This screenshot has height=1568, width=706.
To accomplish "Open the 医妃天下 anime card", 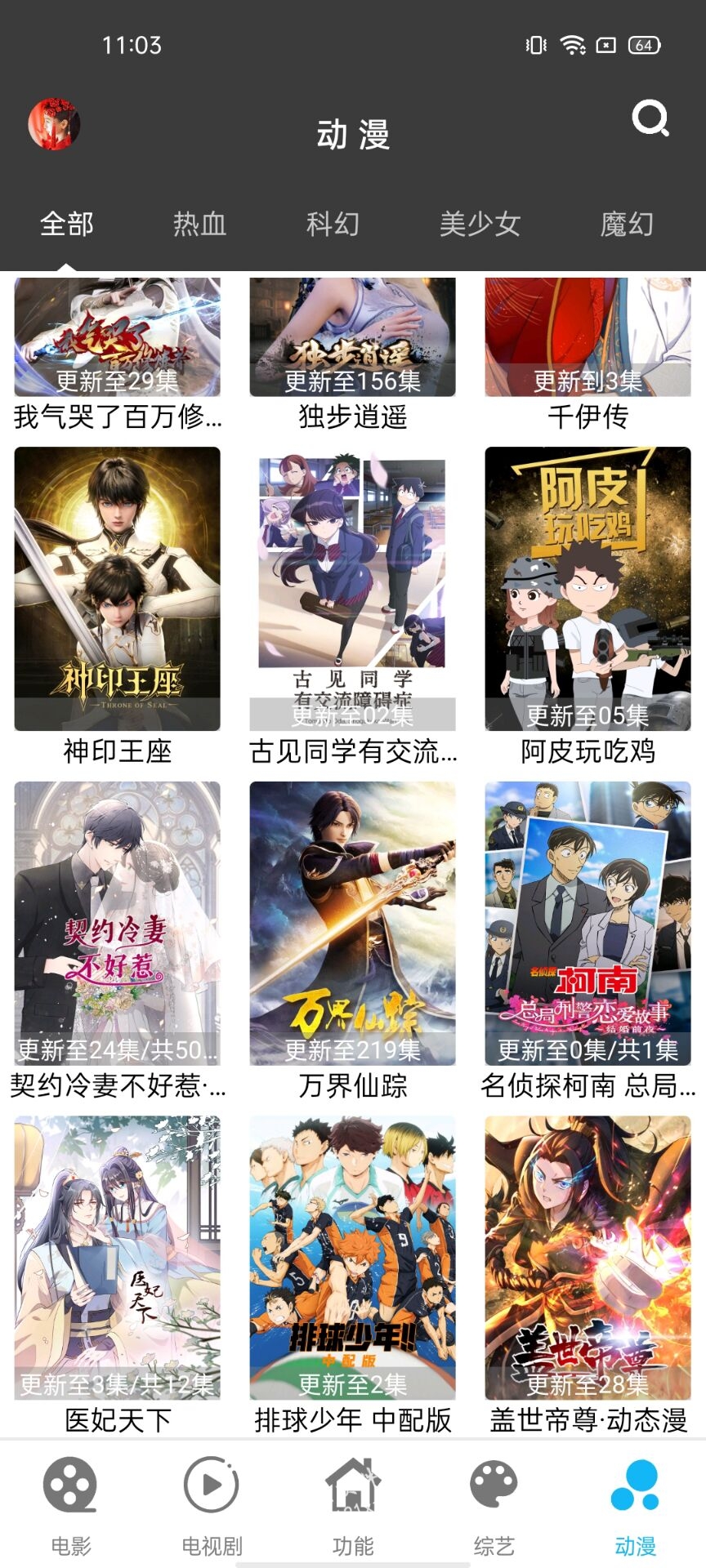I will click(x=117, y=1258).
